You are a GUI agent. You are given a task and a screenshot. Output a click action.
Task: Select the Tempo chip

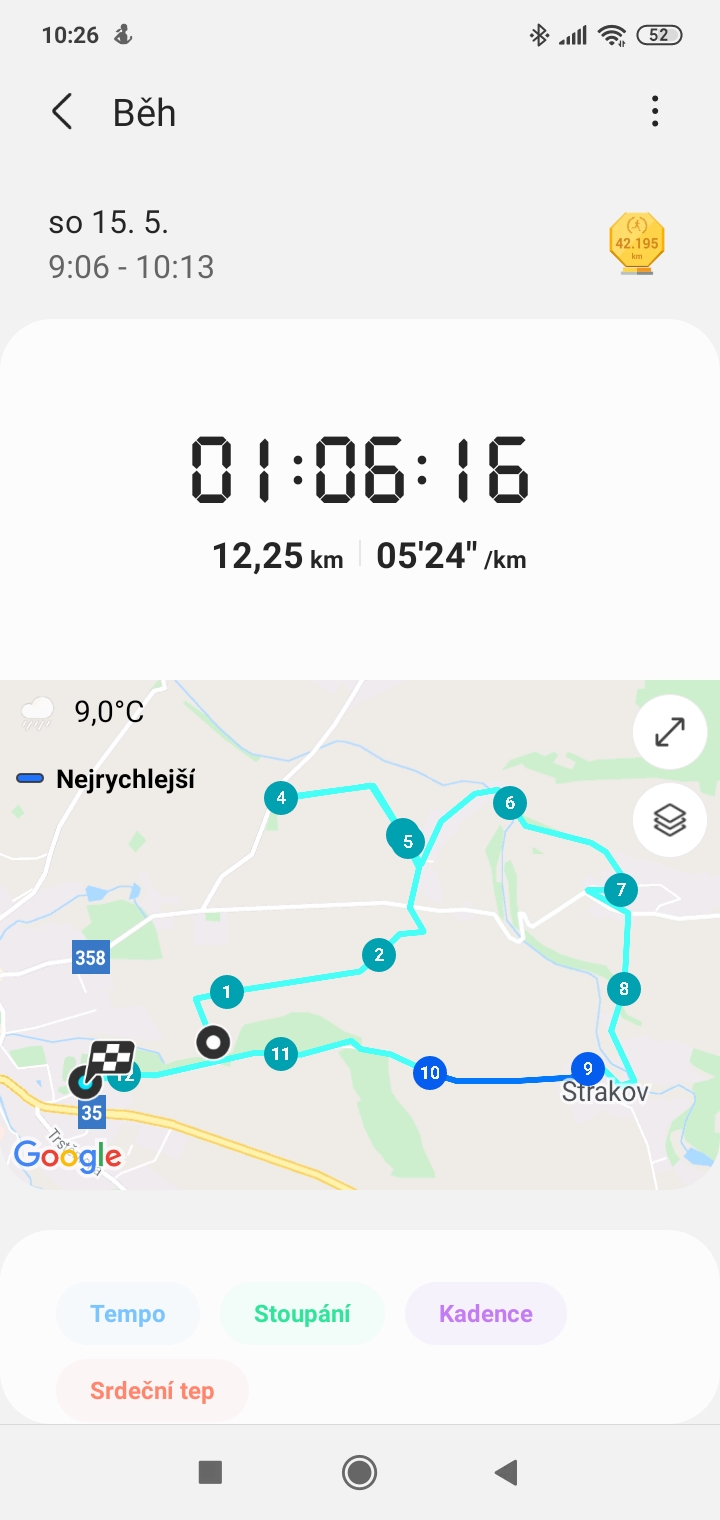128,1314
